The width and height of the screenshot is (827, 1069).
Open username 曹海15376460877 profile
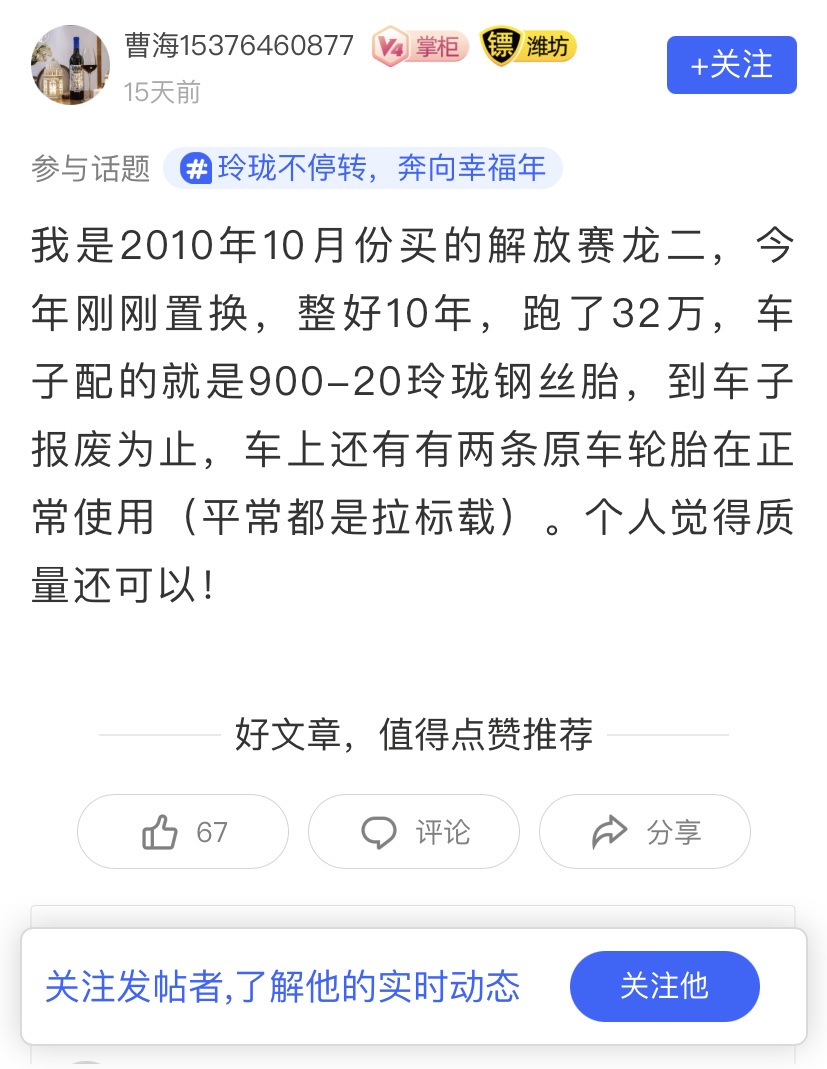coord(239,46)
